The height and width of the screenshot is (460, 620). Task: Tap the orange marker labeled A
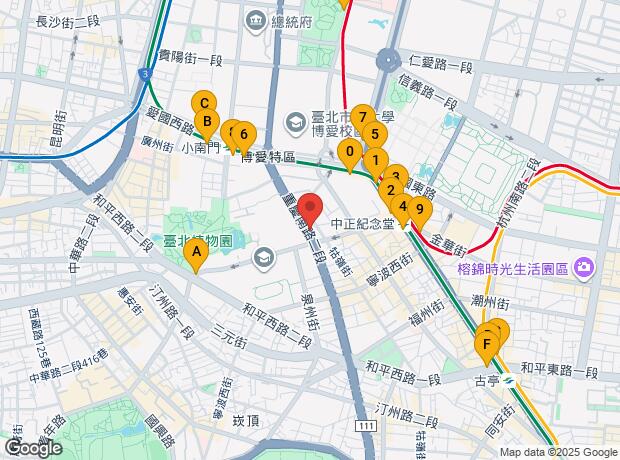pyautogui.click(x=197, y=256)
